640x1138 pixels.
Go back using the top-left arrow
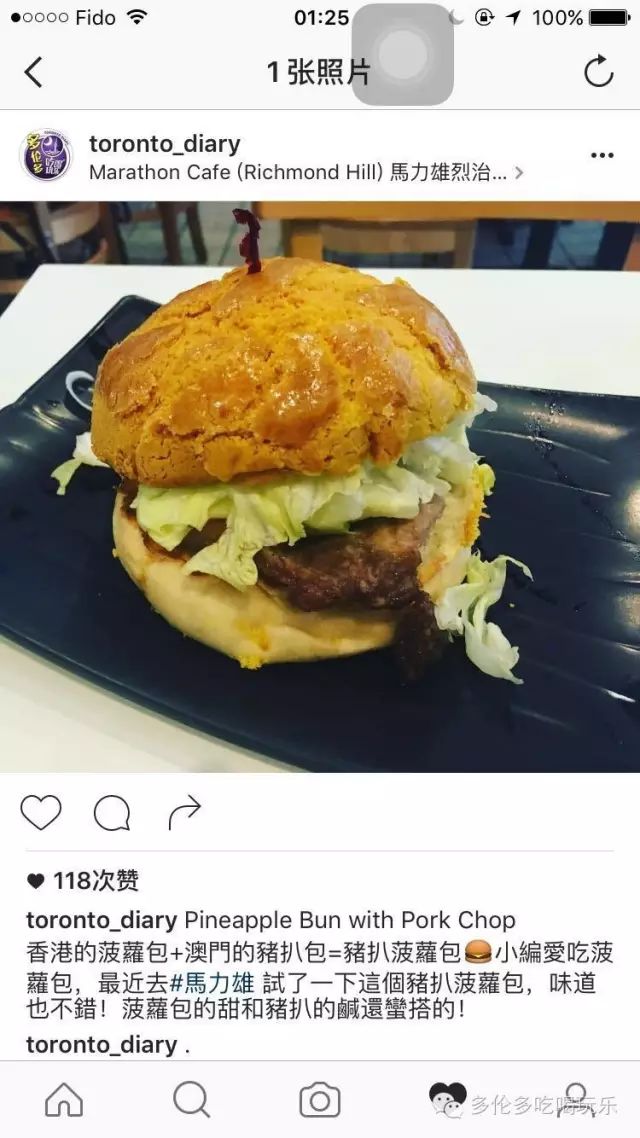33,72
